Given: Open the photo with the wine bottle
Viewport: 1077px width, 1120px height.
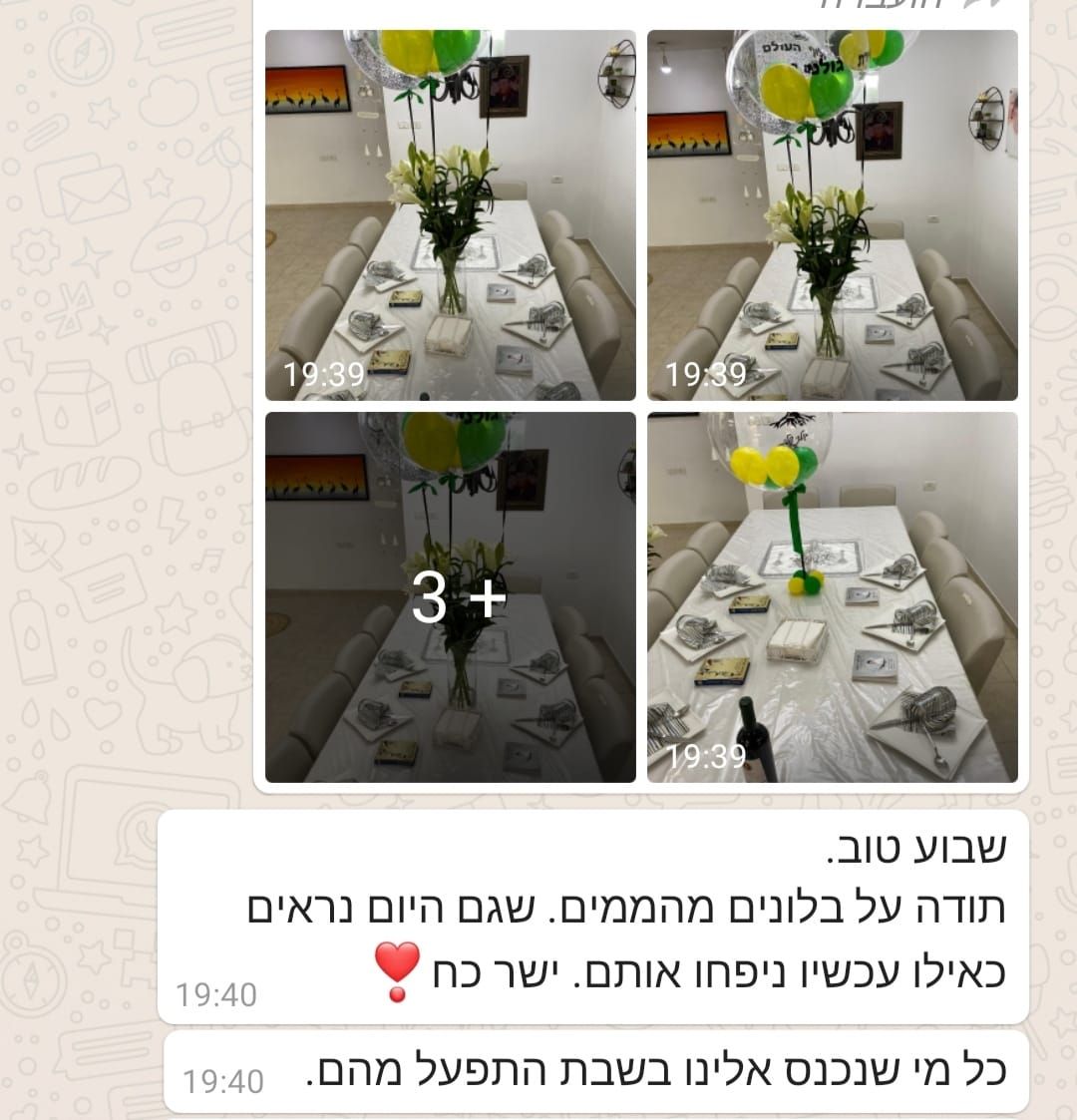Looking at the screenshot, I should [x=833, y=597].
